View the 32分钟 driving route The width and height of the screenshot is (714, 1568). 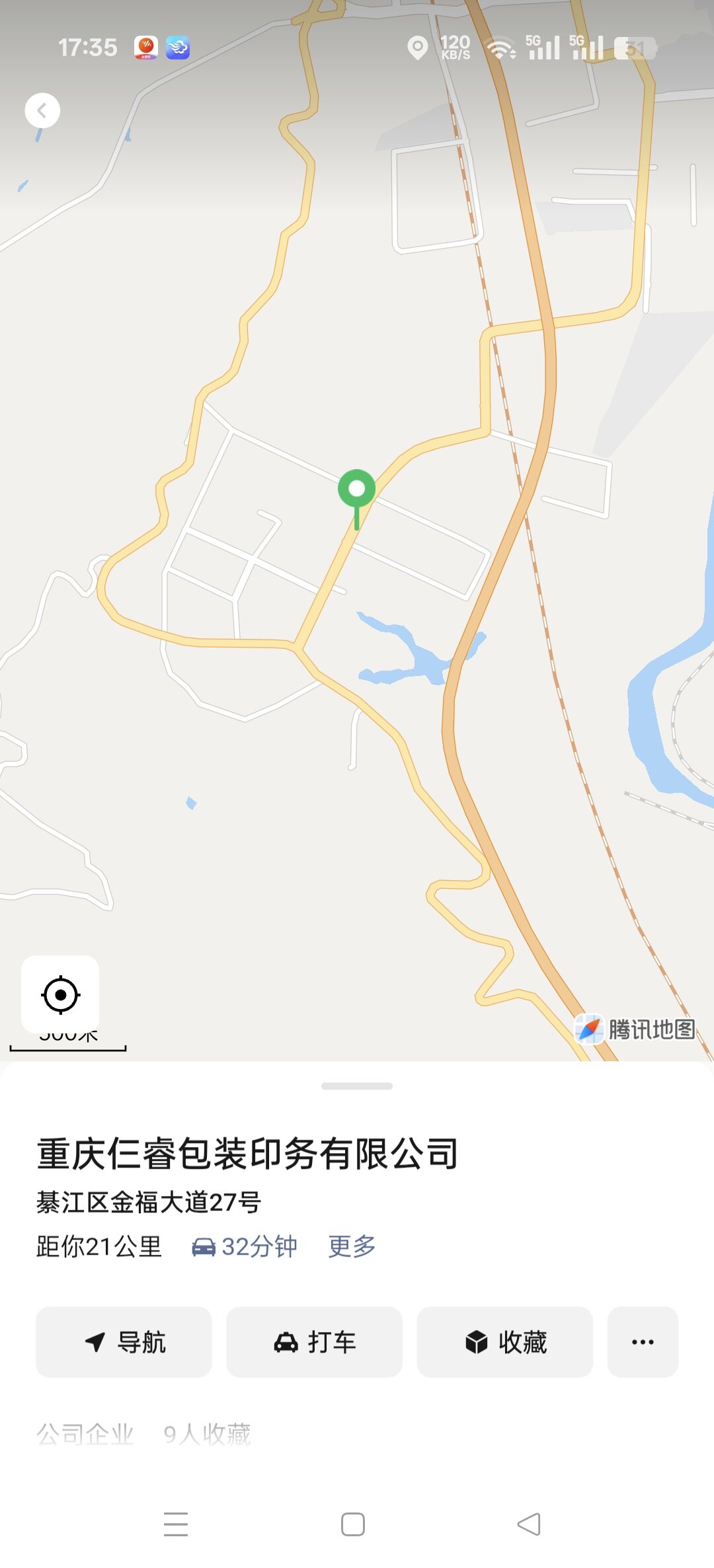pos(245,1247)
